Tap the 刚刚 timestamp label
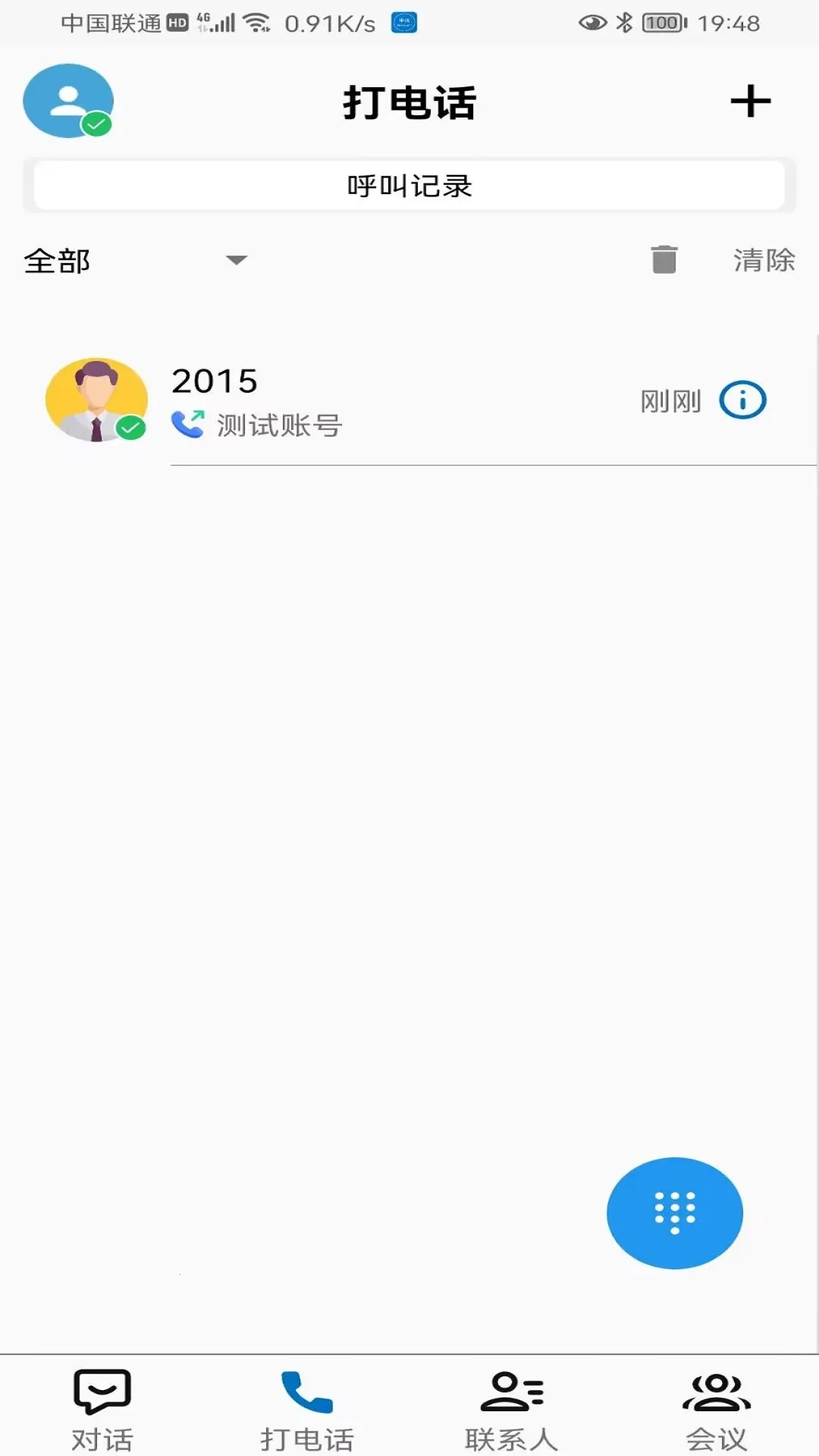 click(670, 400)
